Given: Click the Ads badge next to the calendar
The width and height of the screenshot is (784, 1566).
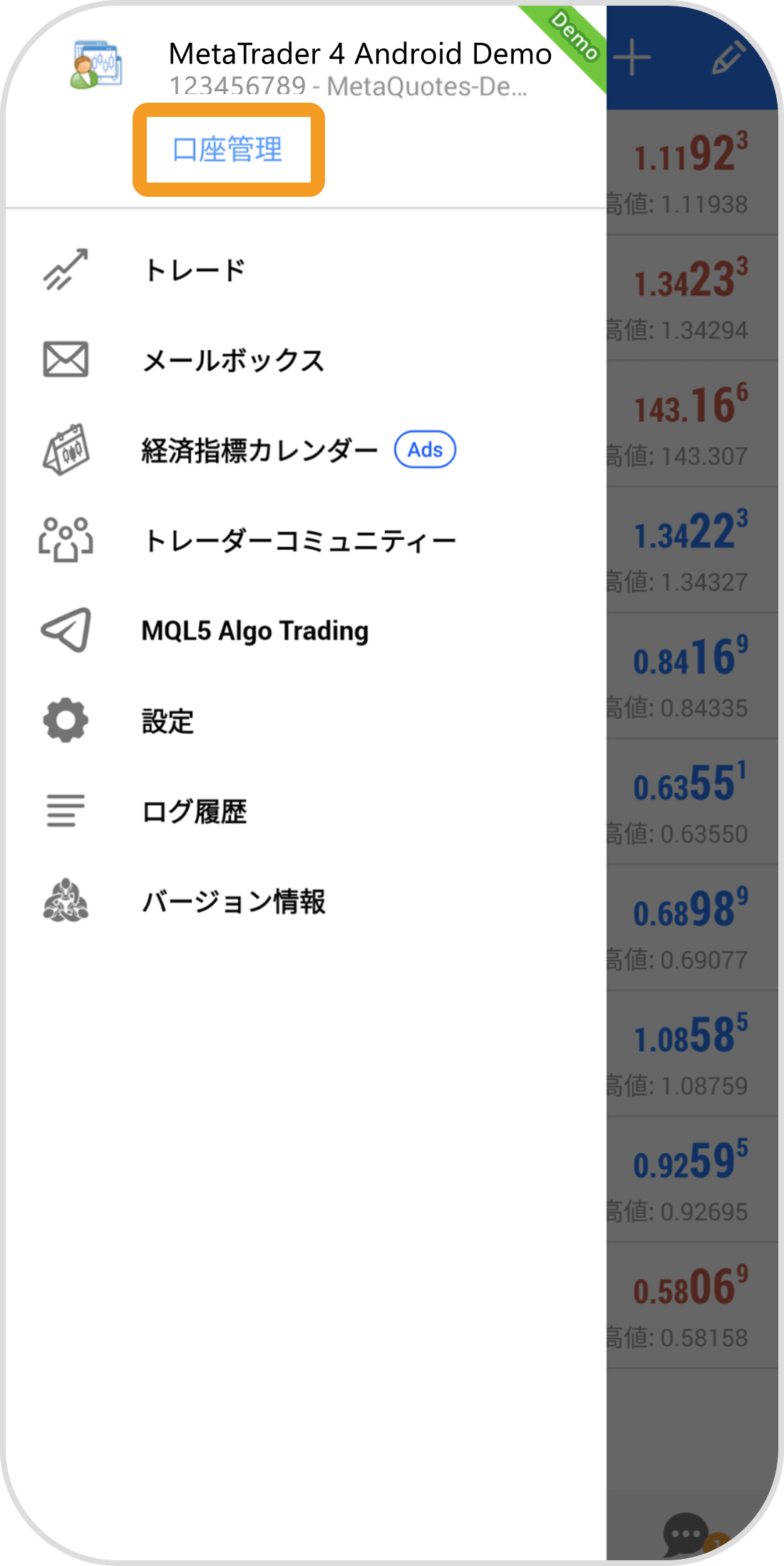Looking at the screenshot, I should [425, 449].
